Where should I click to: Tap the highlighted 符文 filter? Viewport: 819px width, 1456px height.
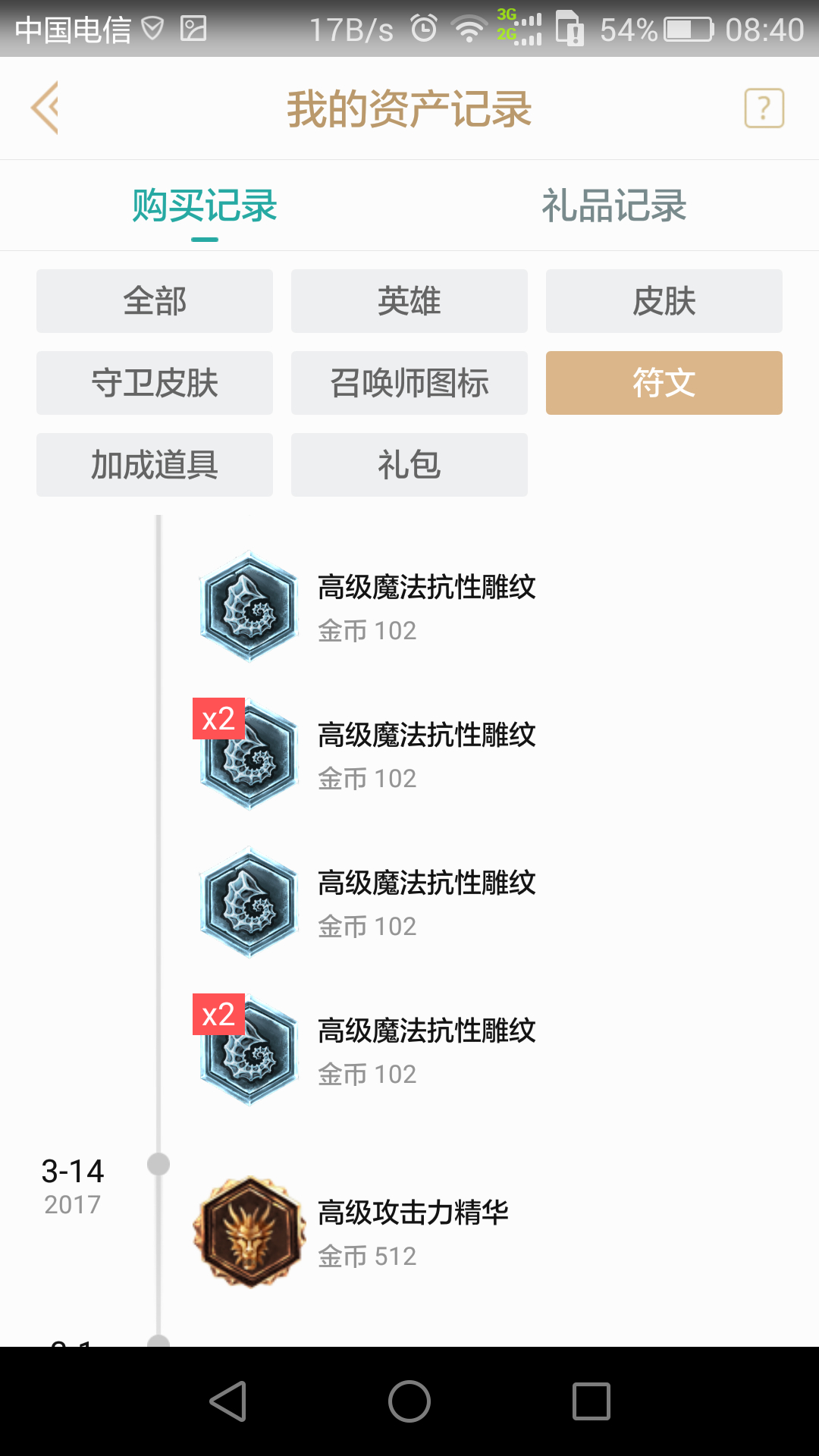click(664, 383)
